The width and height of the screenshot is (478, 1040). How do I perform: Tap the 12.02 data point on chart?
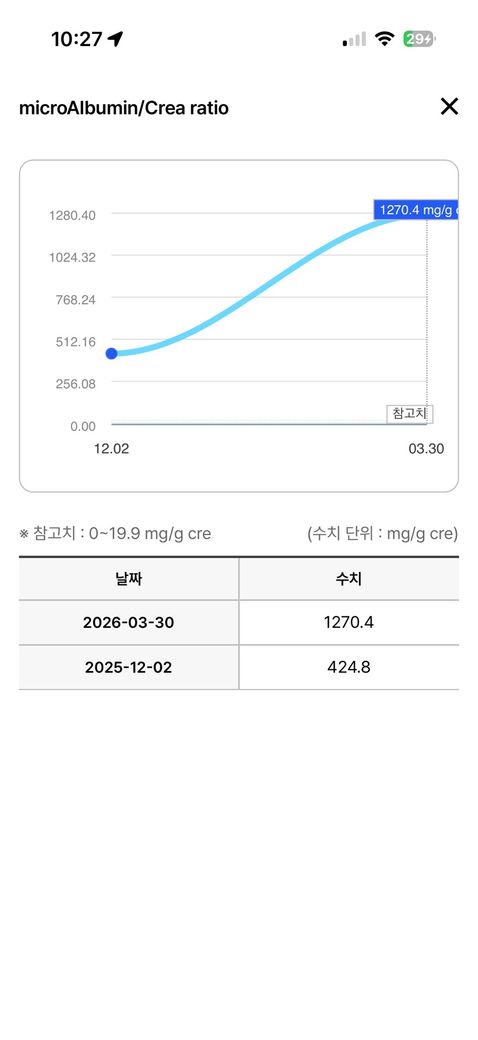111,354
